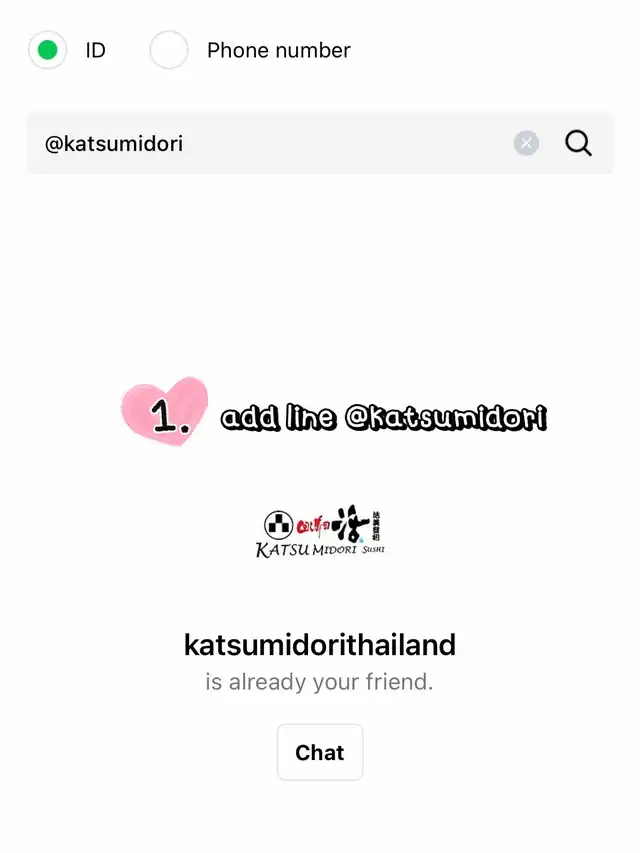The height and width of the screenshot is (853, 640).
Task: Clear the entered search ID
Action: pyautogui.click(x=526, y=143)
